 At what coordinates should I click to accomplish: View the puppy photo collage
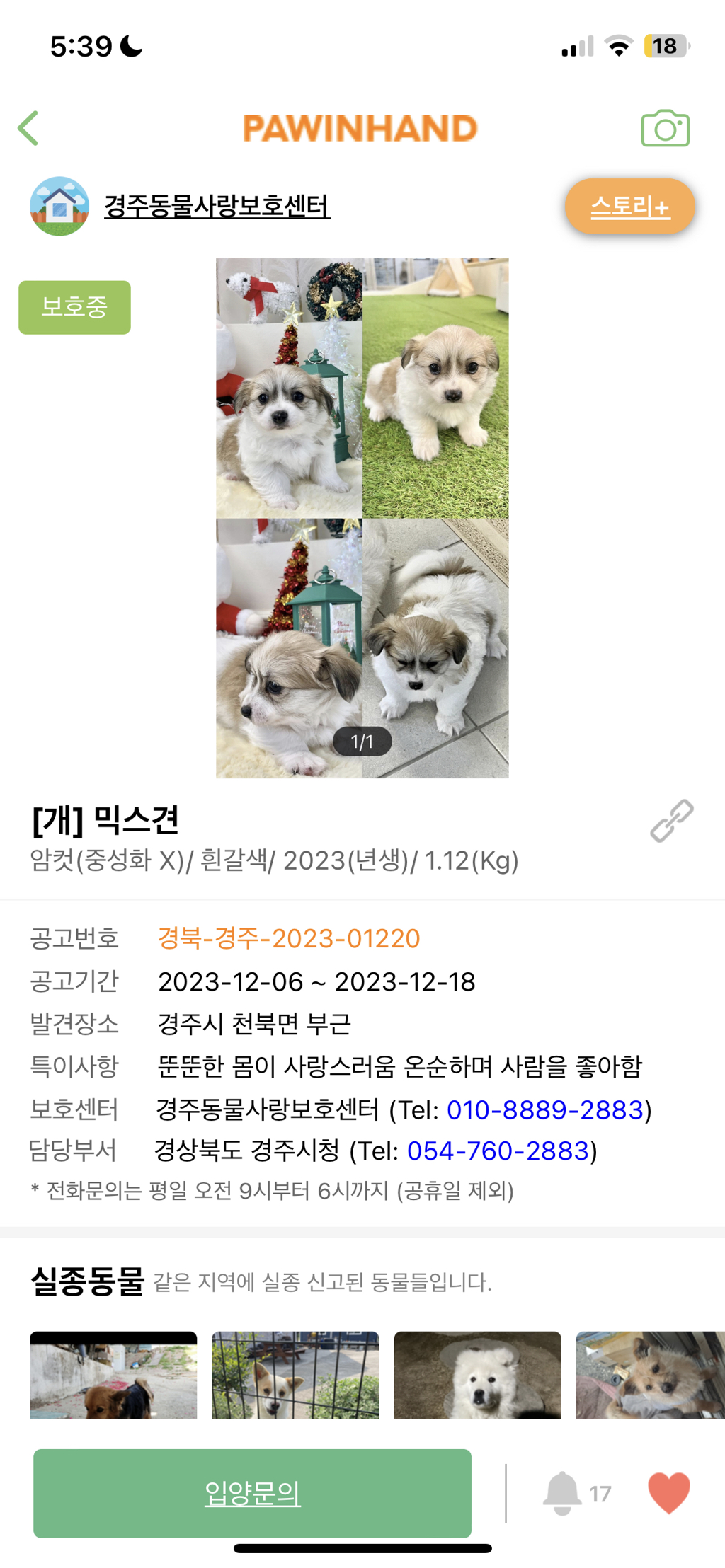tap(362, 518)
